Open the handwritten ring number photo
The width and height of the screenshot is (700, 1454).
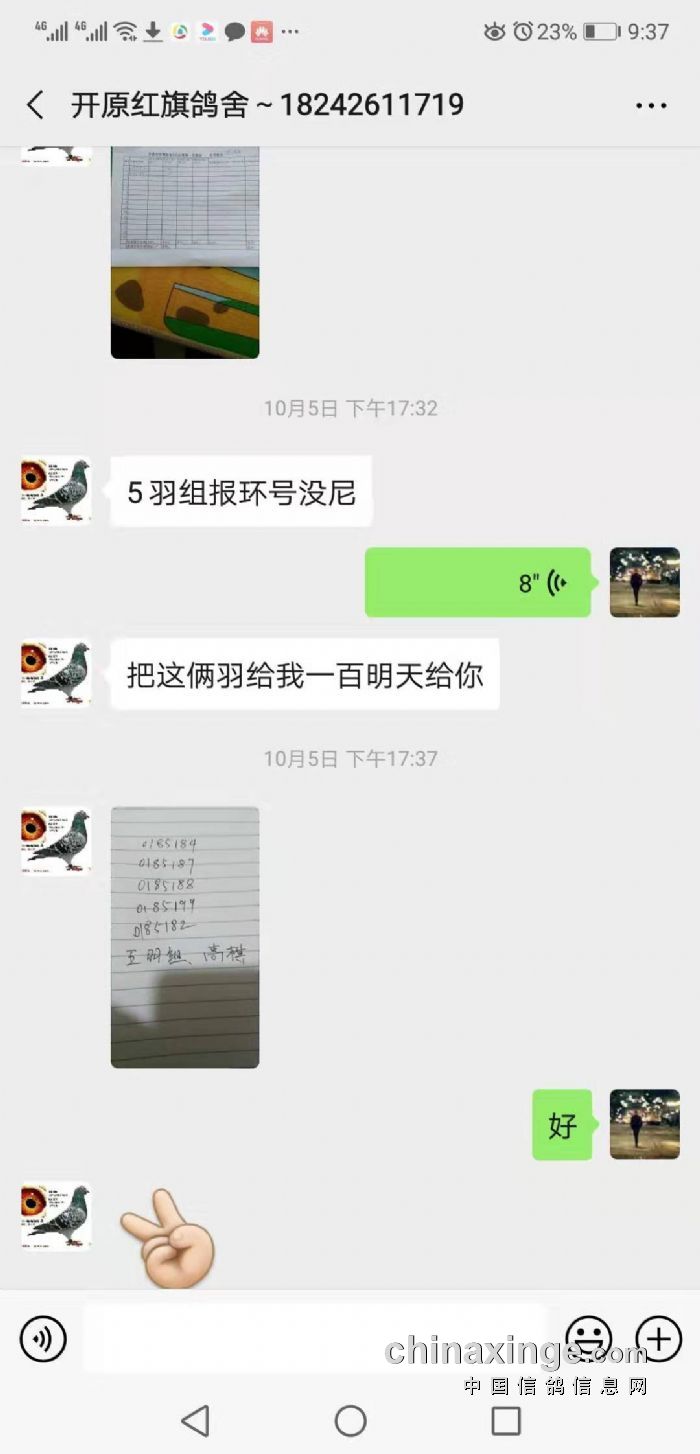(185, 937)
